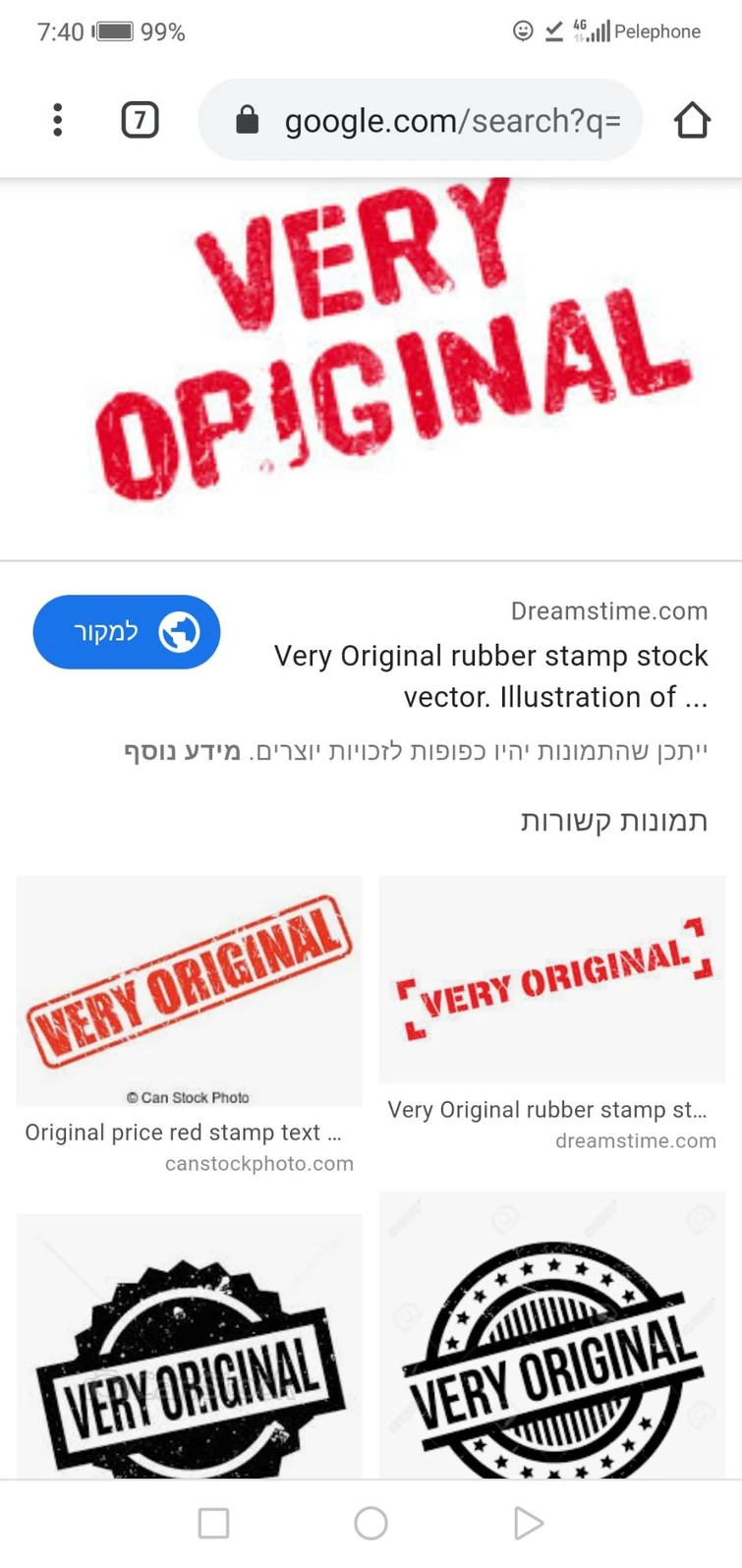This screenshot has width=742, height=1568.
Task: Tap the system home circle button
Action: (371, 1523)
